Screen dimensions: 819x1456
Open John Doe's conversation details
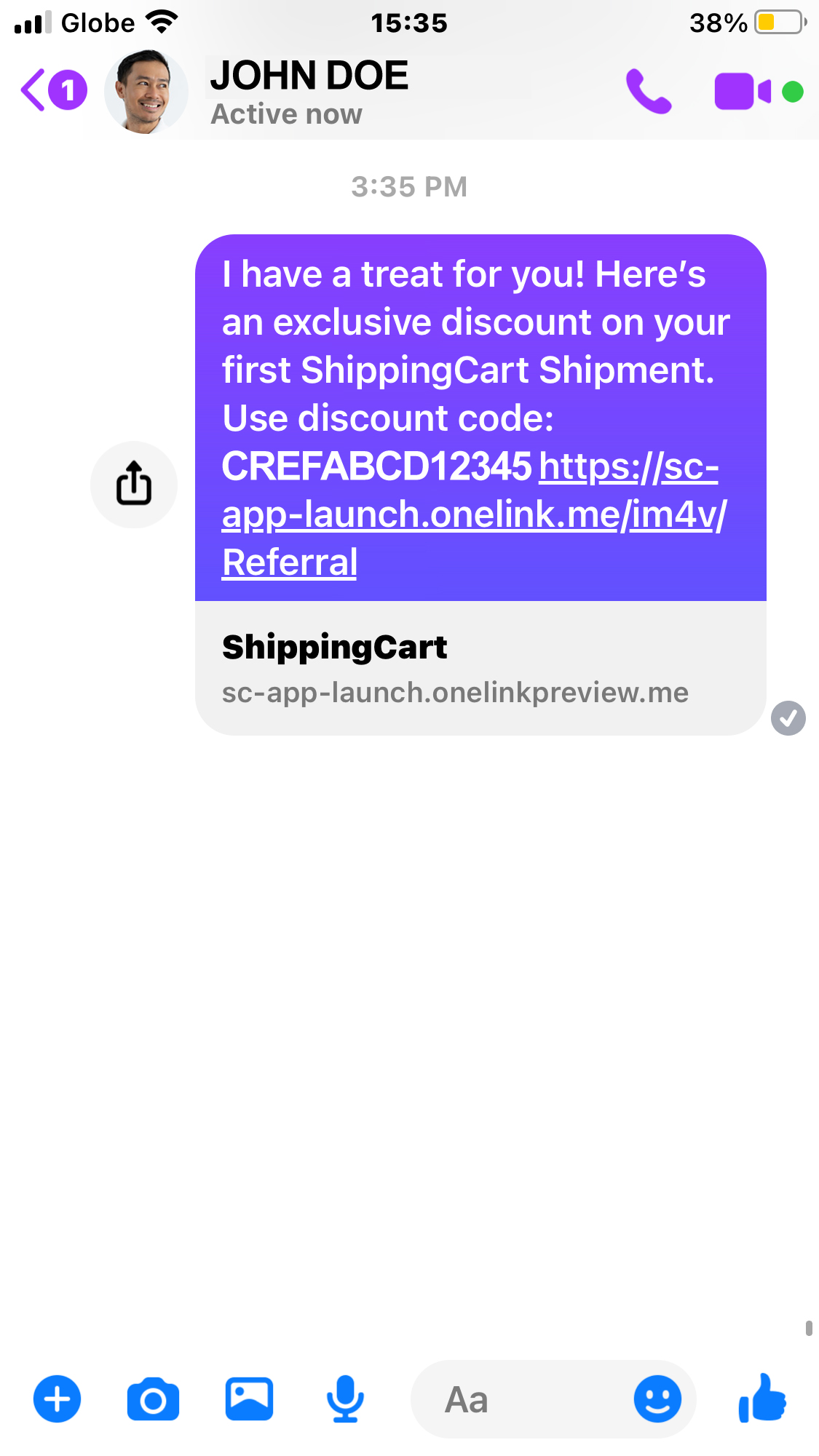(x=309, y=92)
